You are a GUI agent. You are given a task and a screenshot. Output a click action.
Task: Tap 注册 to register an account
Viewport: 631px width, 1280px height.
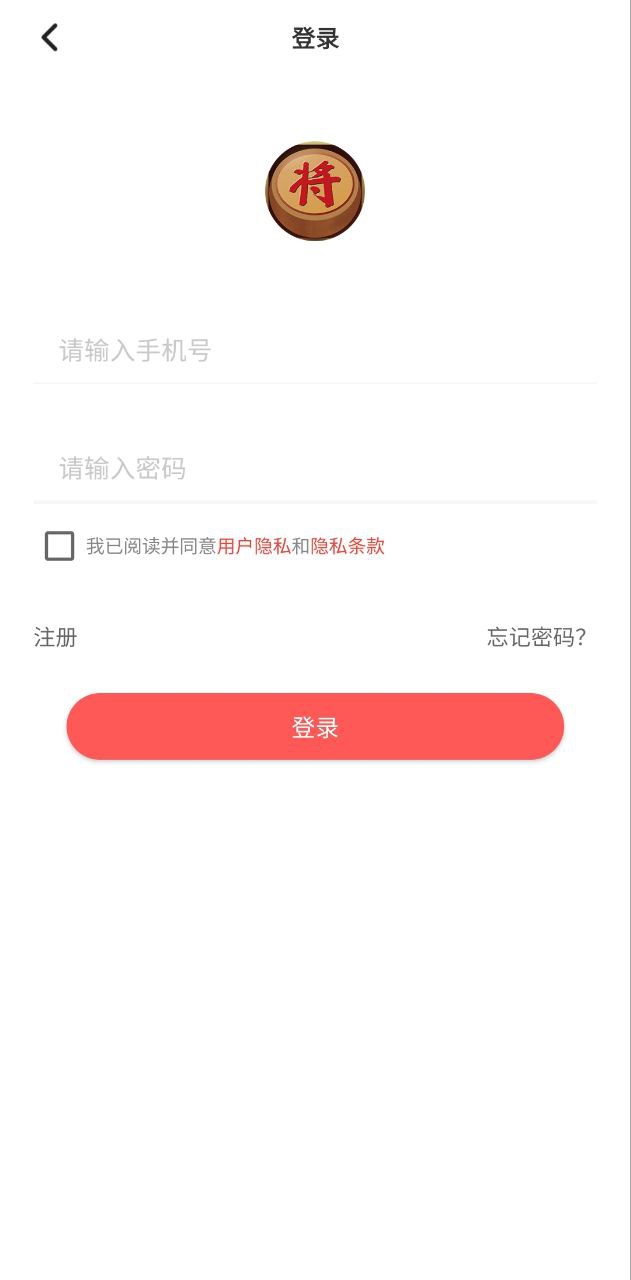pos(56,638)
